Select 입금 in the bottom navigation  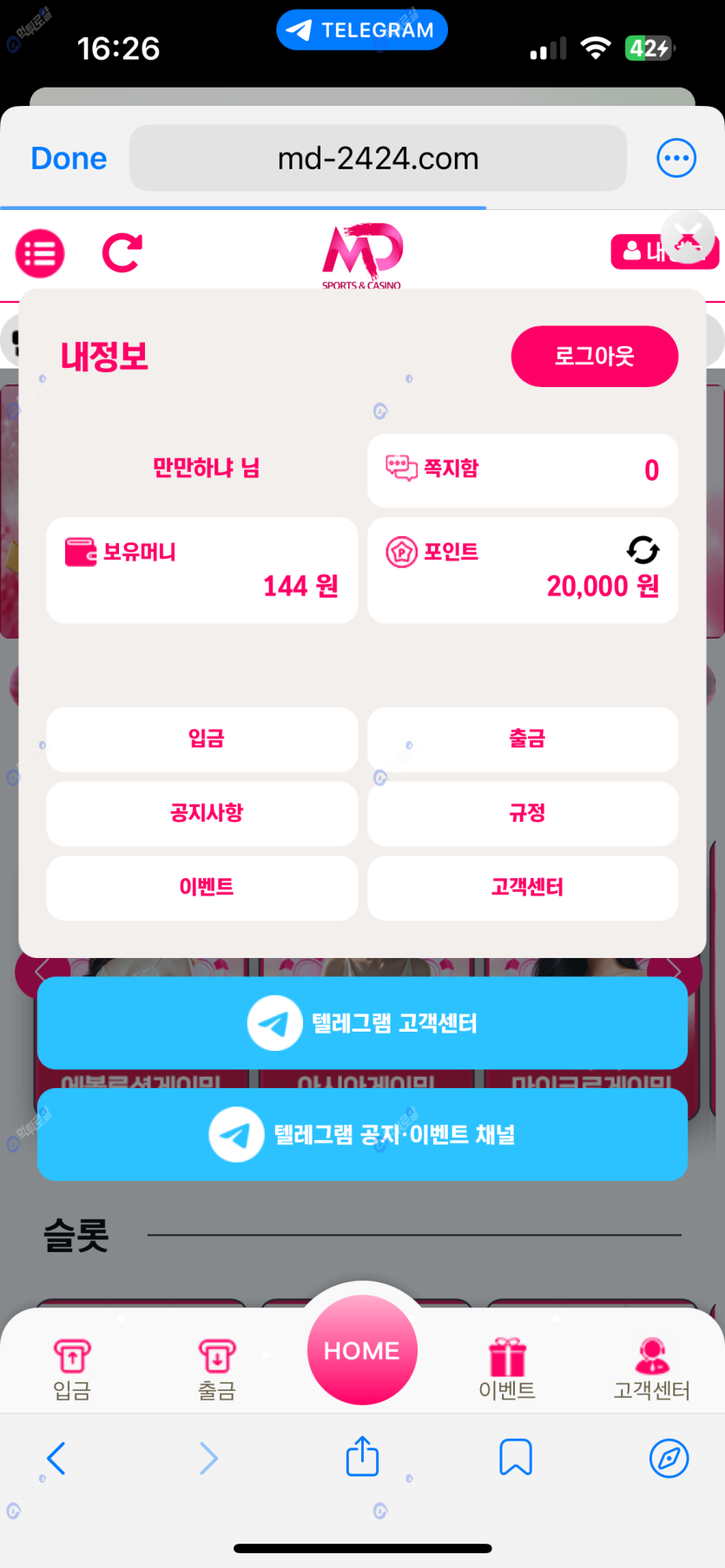tap(72, 1368)
